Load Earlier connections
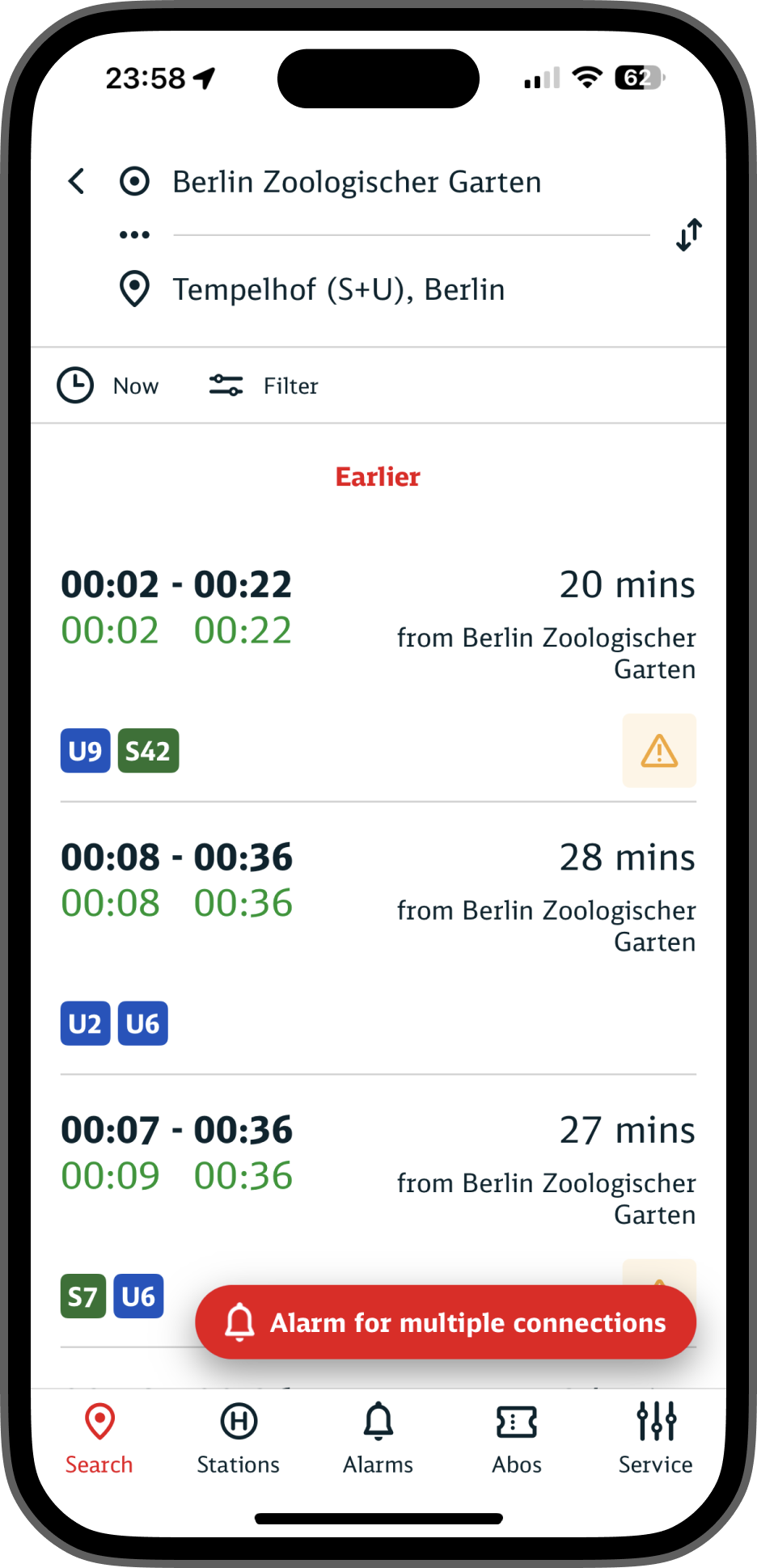 coord(378,477)
